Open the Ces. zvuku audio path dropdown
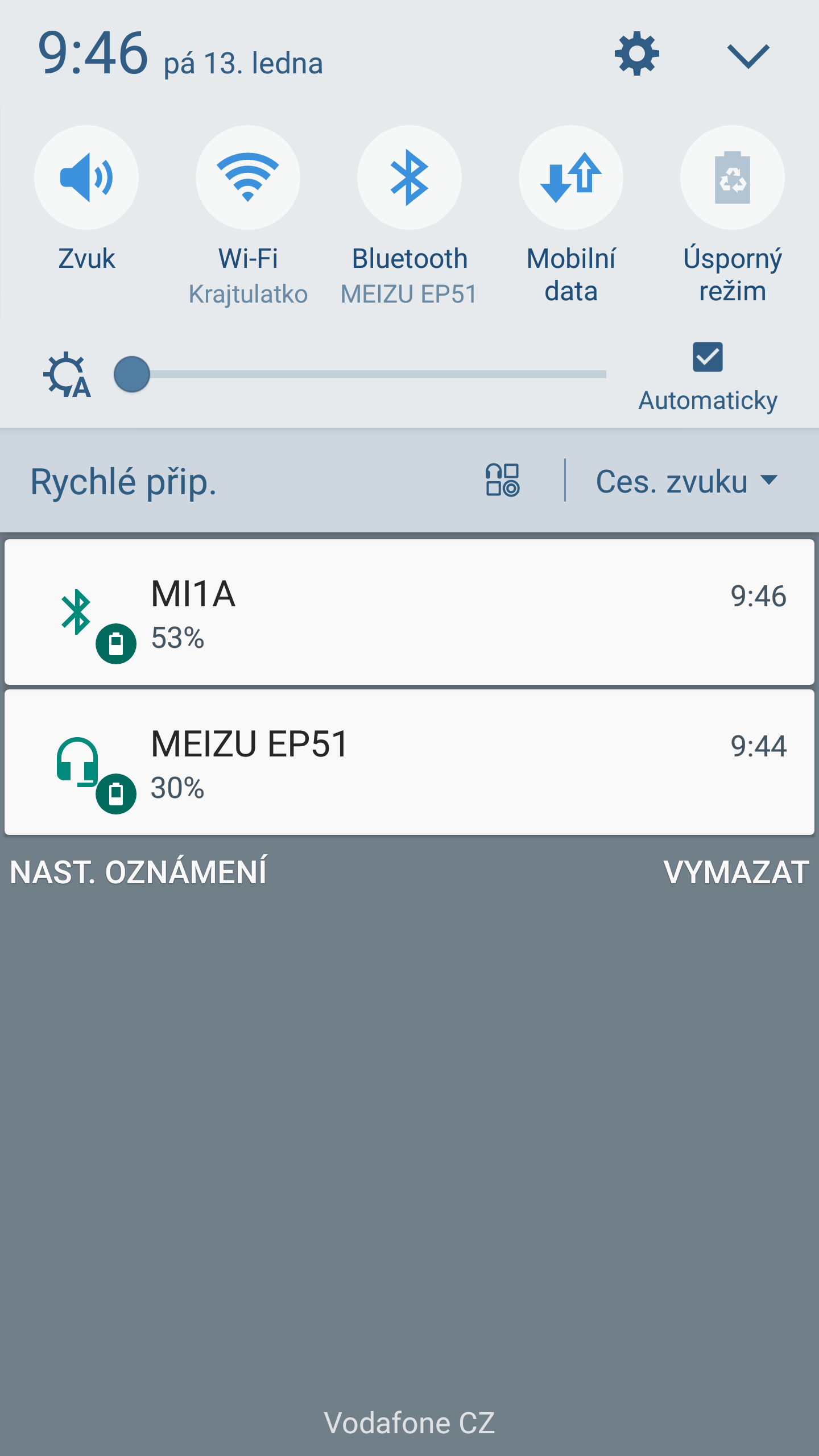The image size is (819, 1456). 686,481
